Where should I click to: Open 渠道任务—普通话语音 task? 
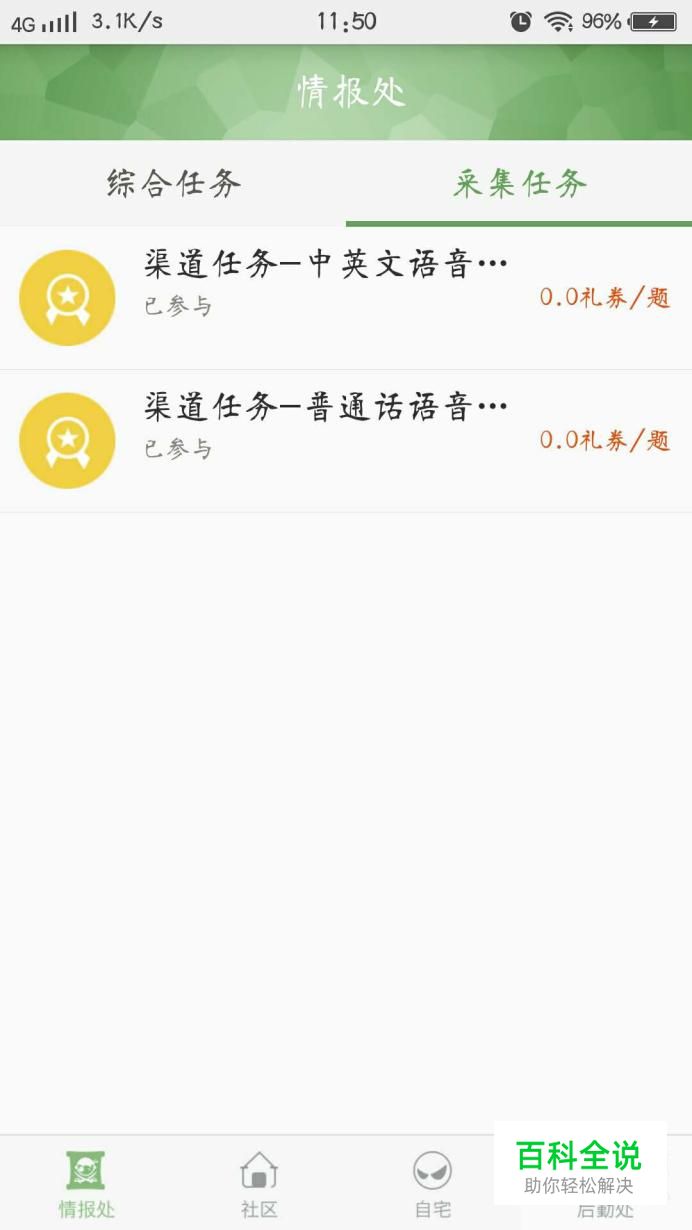coord(346,441)
